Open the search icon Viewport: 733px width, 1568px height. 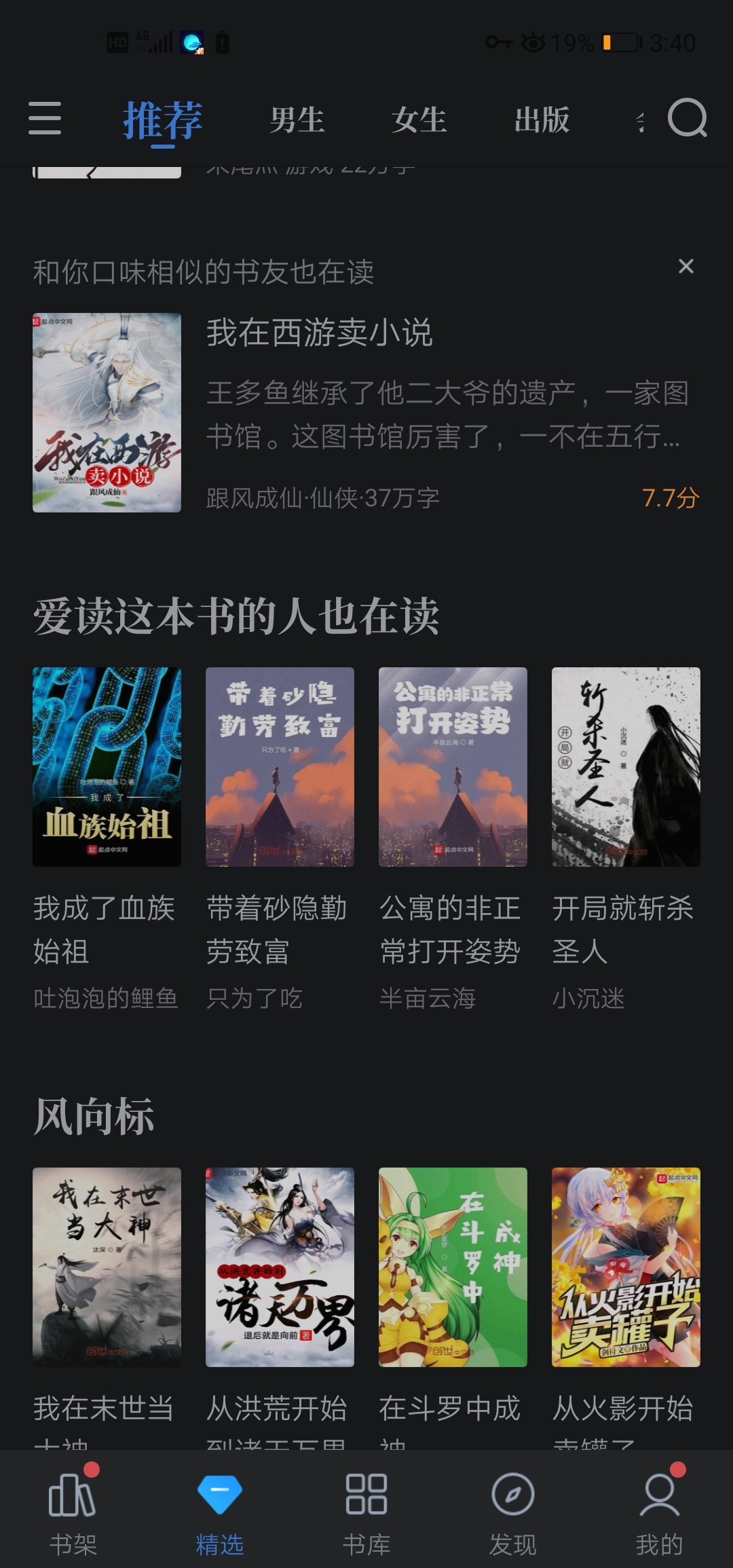tap(687, 119)
